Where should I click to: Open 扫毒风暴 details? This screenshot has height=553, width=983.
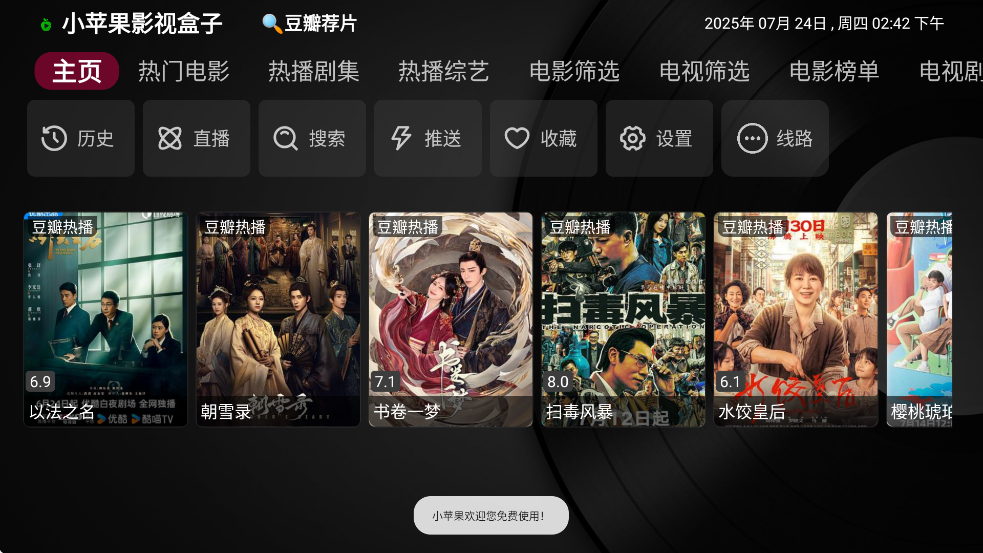click(623, 320)
